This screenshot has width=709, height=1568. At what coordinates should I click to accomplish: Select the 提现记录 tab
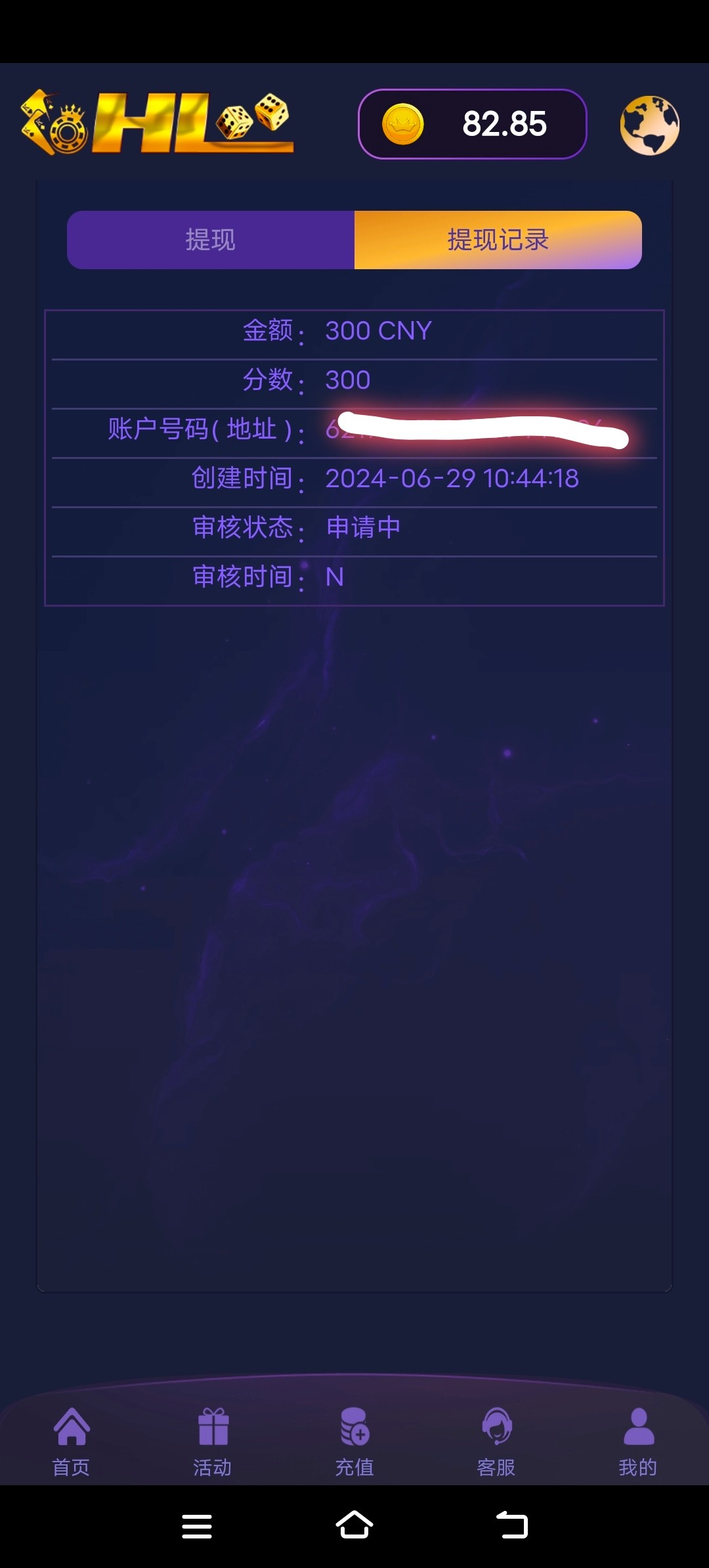click(x=498, y=240)
